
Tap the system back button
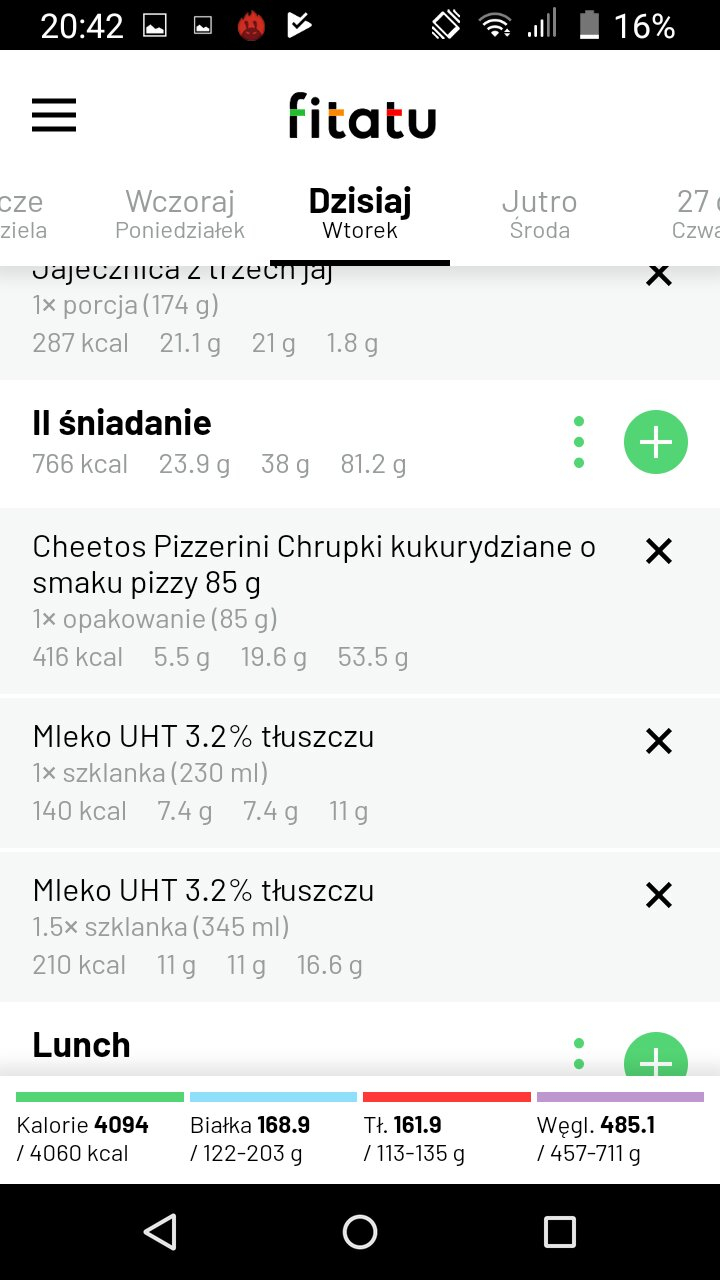tap(160, 1232)
